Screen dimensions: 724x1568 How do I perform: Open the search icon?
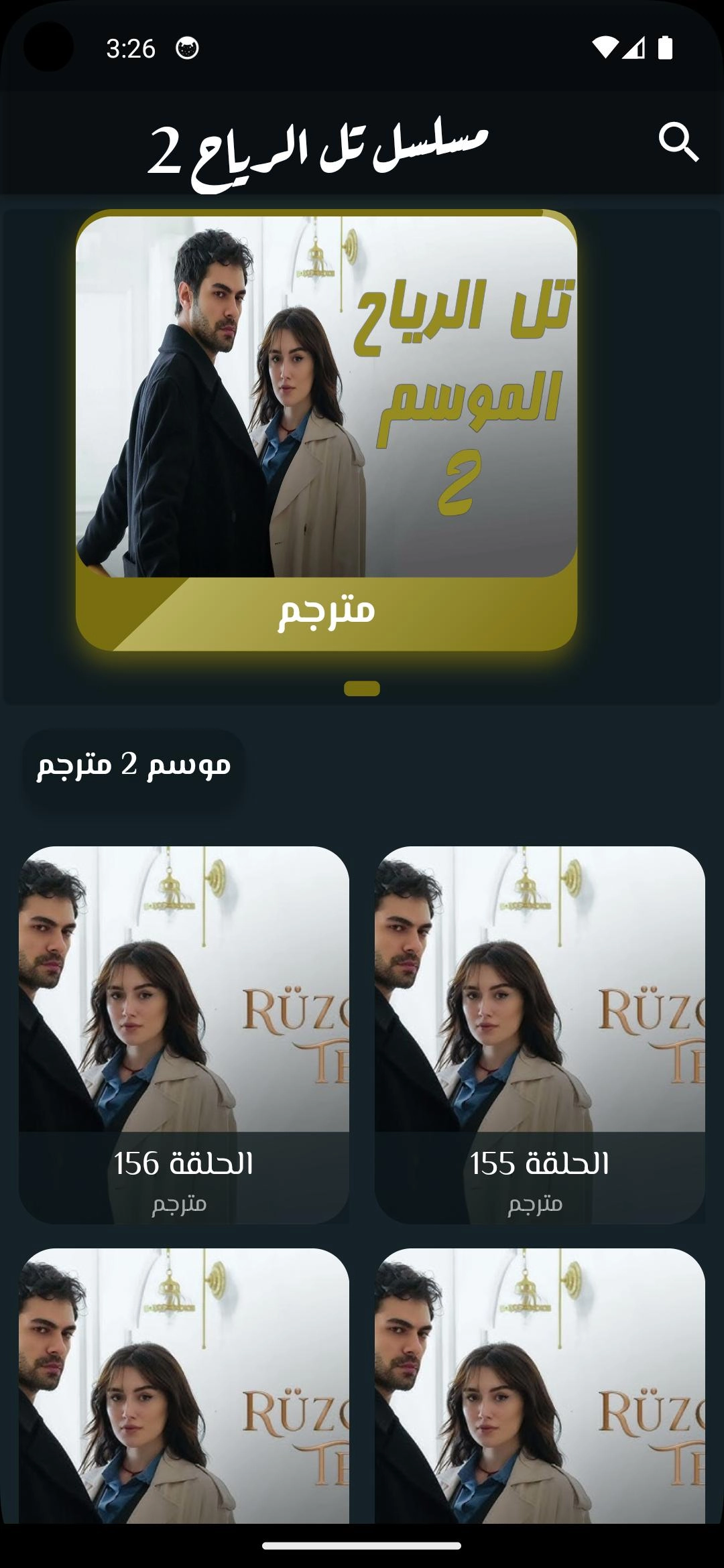(678, 142)
